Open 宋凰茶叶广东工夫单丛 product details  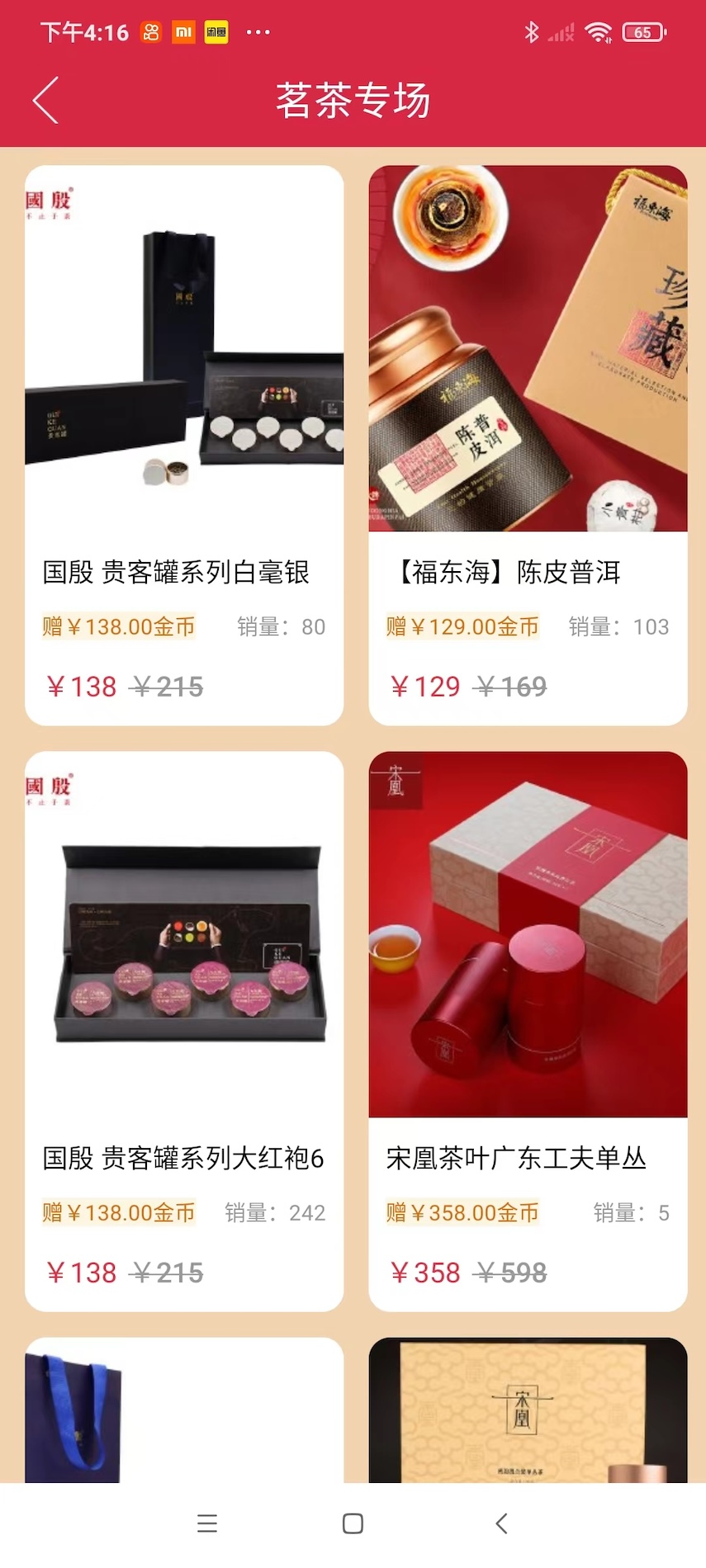point(528,1032)
